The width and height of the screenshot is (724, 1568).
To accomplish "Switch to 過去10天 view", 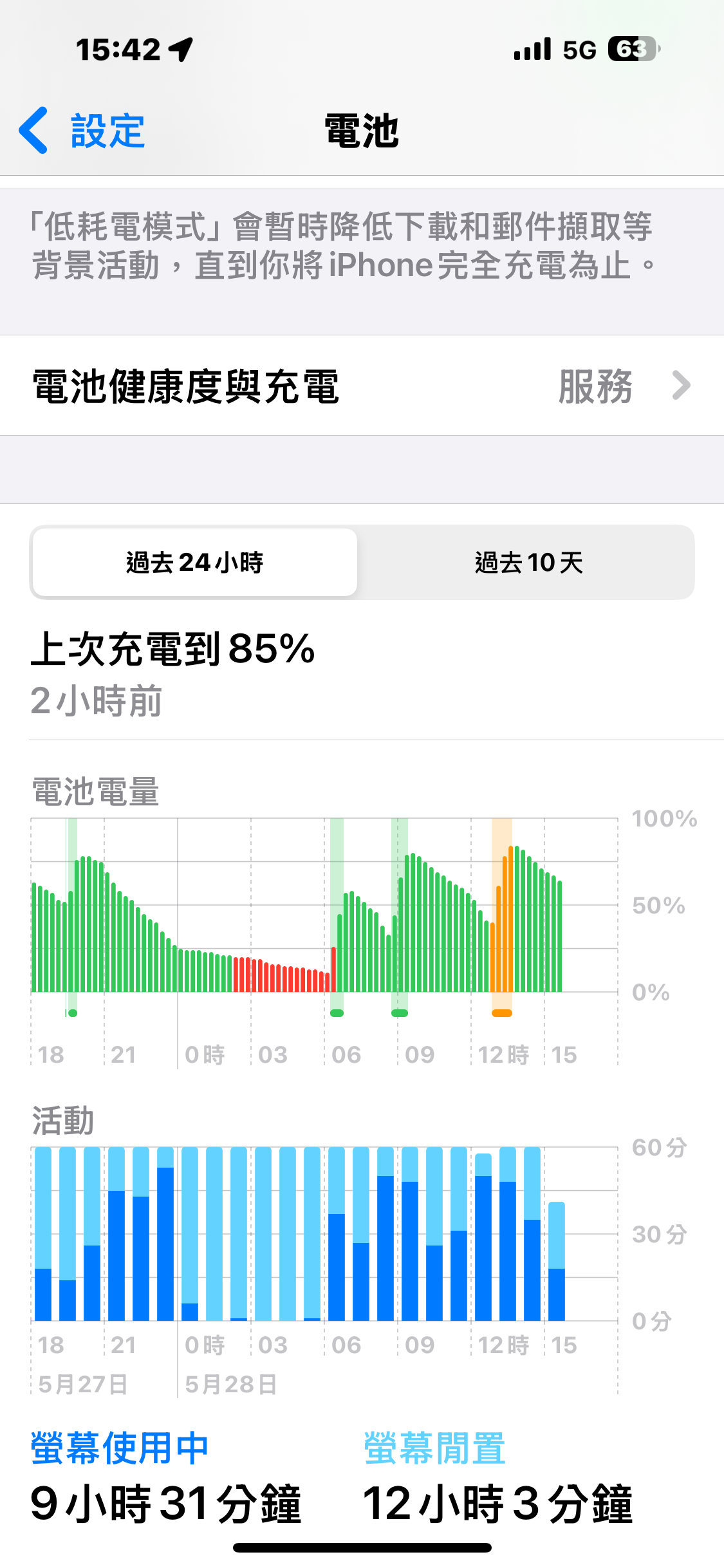I will [528, 562].
